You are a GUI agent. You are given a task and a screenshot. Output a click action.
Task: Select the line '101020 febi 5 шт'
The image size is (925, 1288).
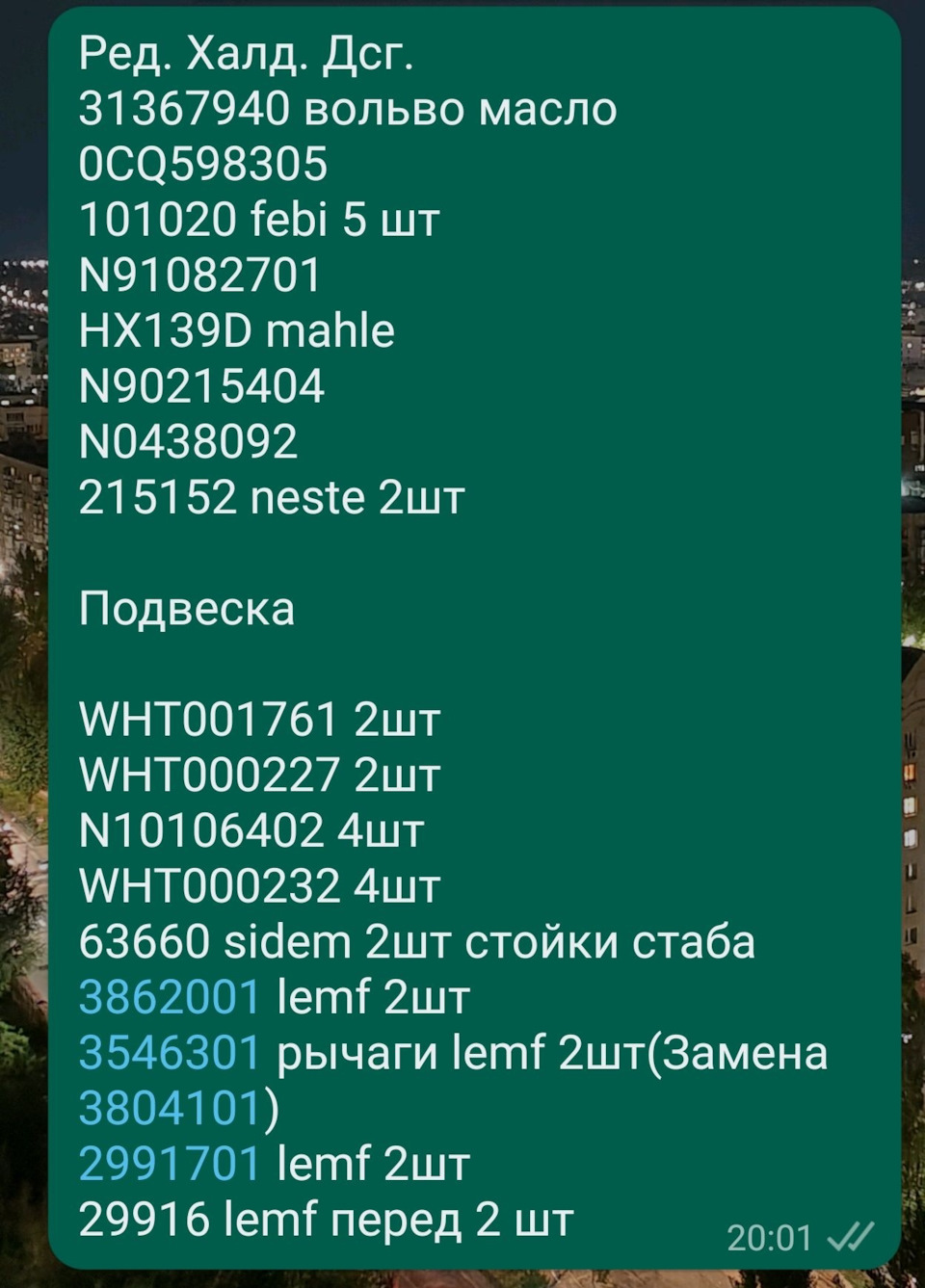coord(258,219)
